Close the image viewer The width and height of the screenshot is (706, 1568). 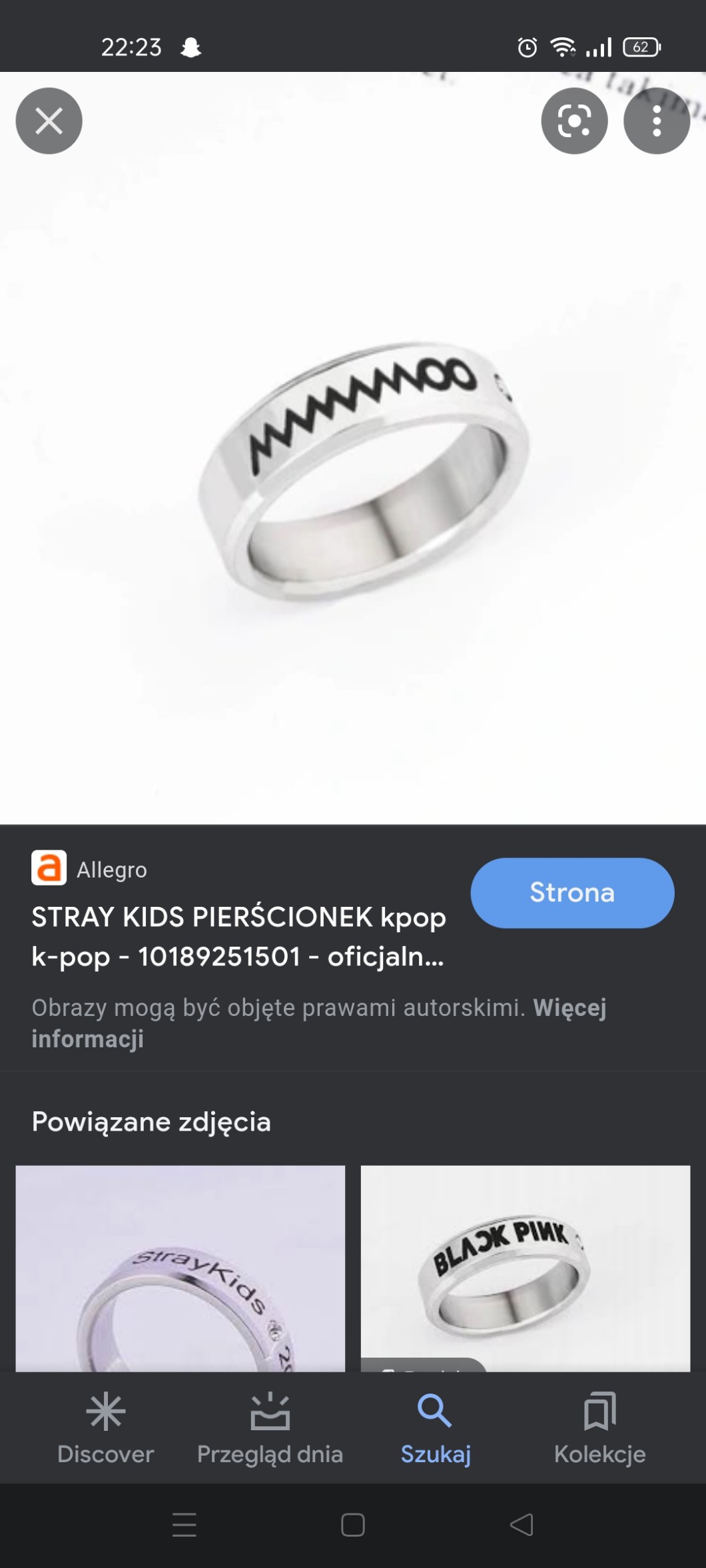[49, 121]
